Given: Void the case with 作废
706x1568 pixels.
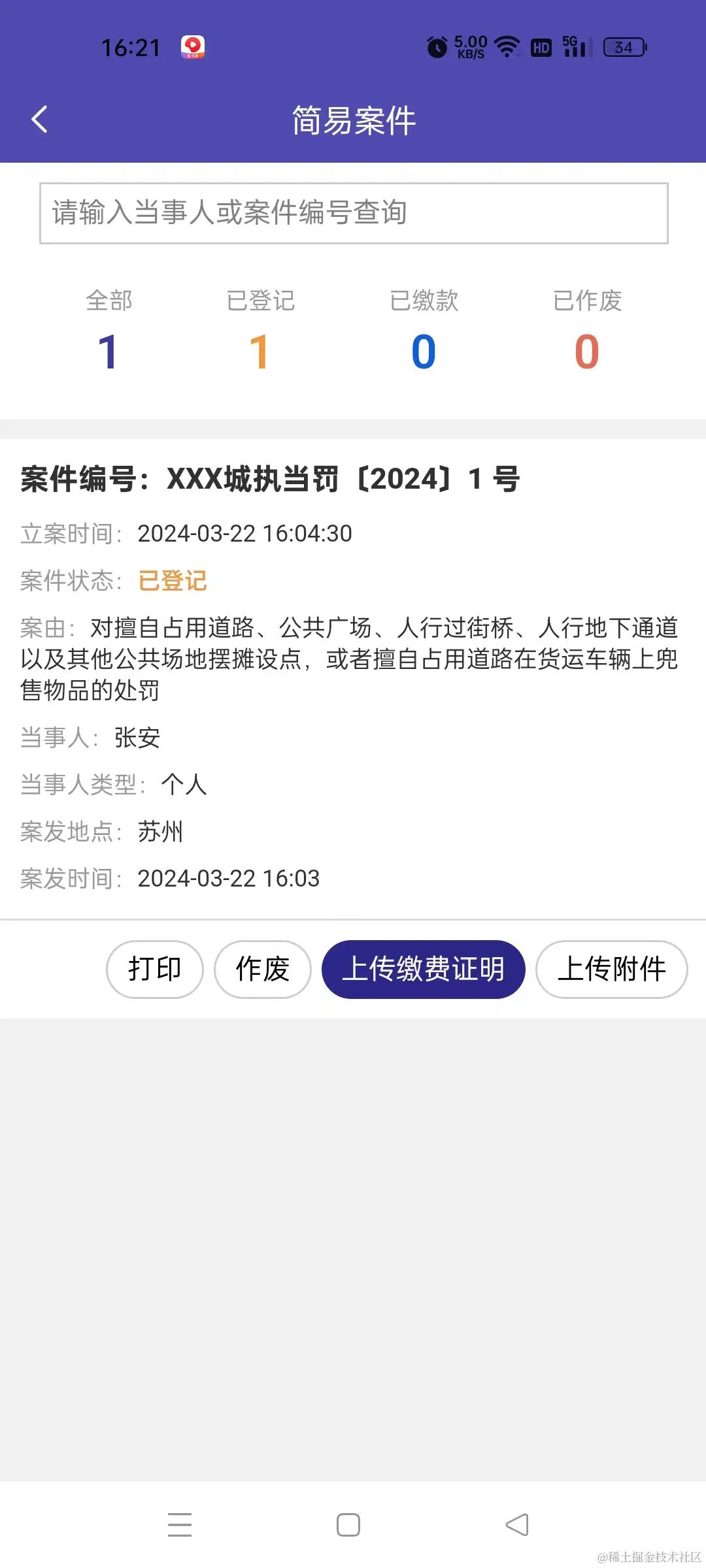Looking at the screenshot, I should [263, 969].
